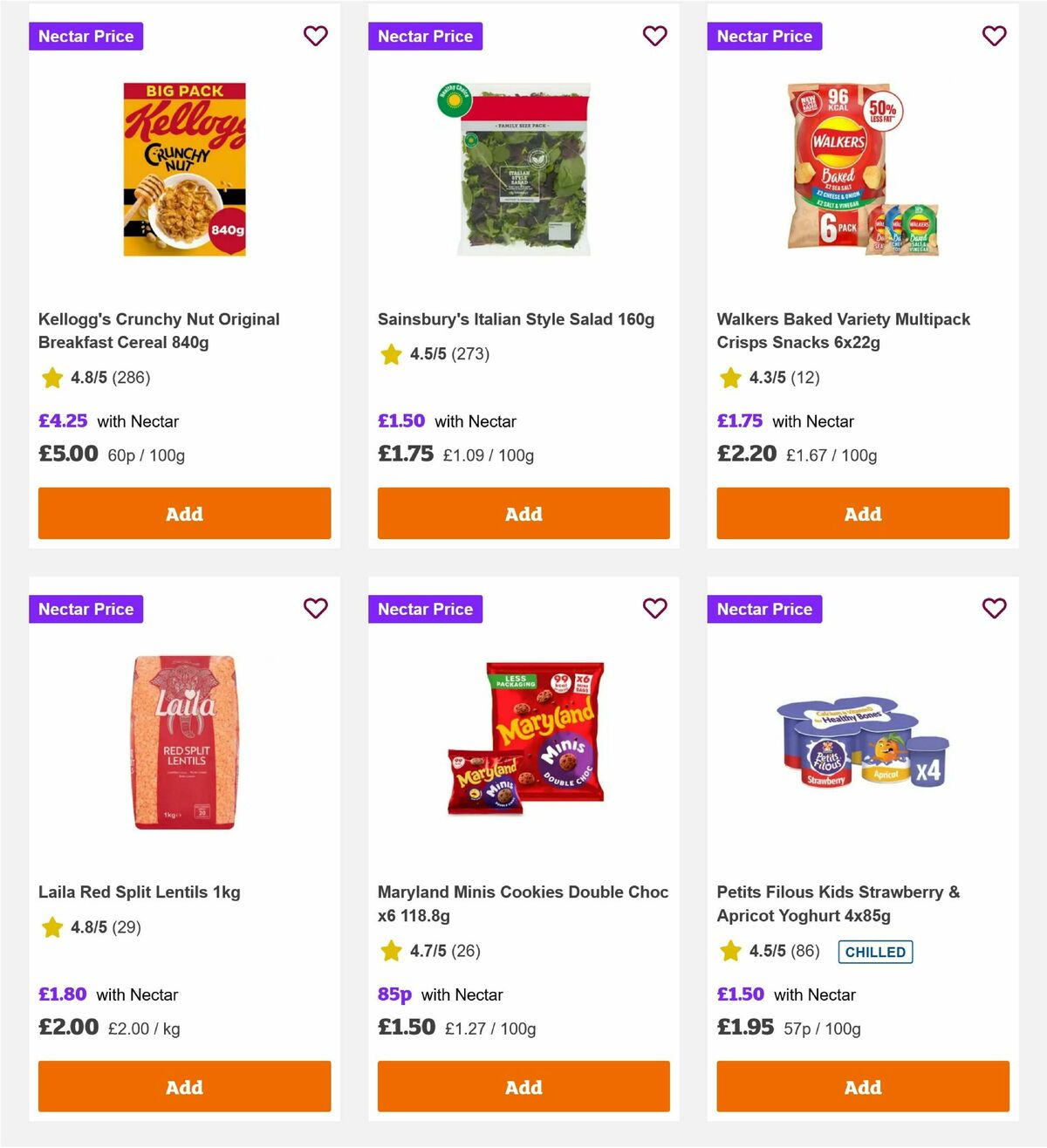Click the heart icon on Petits Filous yoghurt
Screen dimensions: 1047x1148
(994, 608)
